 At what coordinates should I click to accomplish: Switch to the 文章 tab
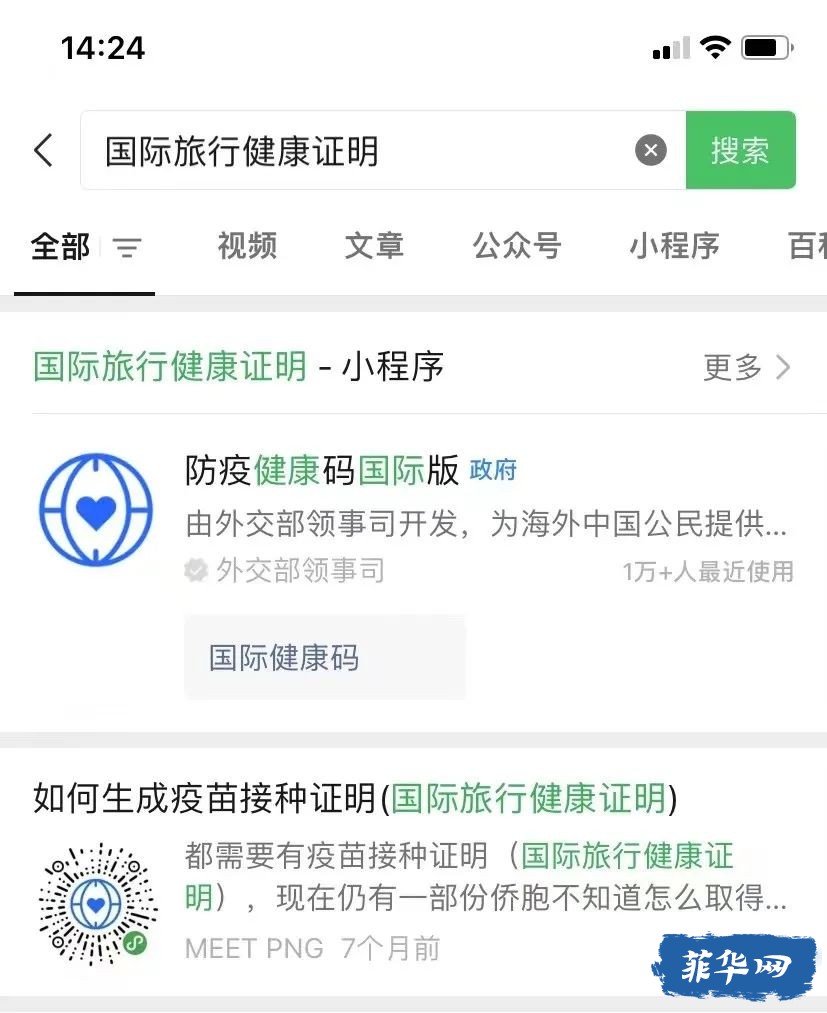click(x=374, y=246)
